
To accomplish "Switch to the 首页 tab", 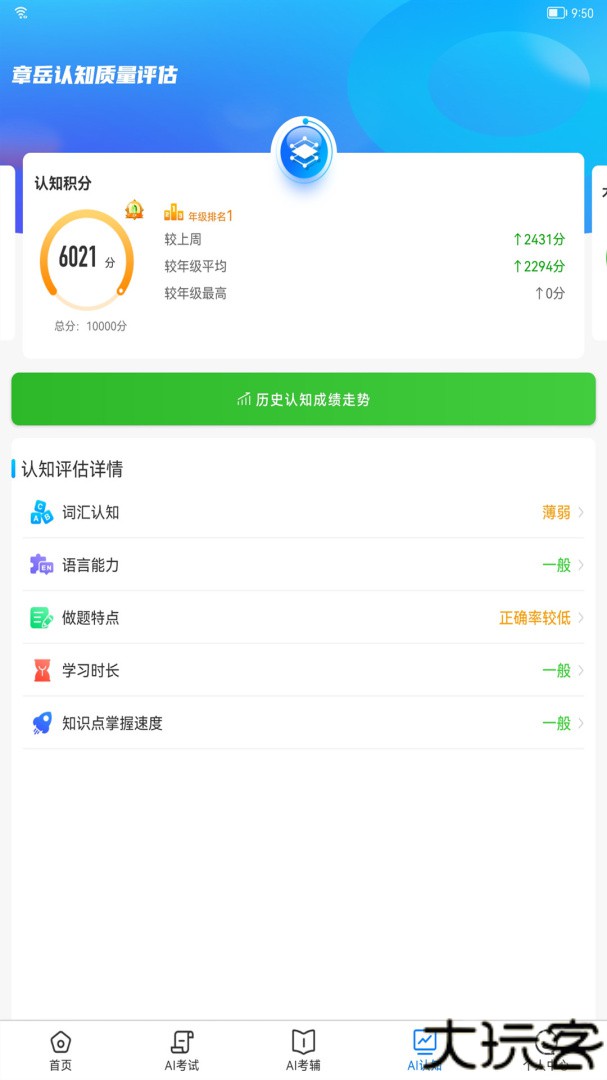I will [60, 1050].
